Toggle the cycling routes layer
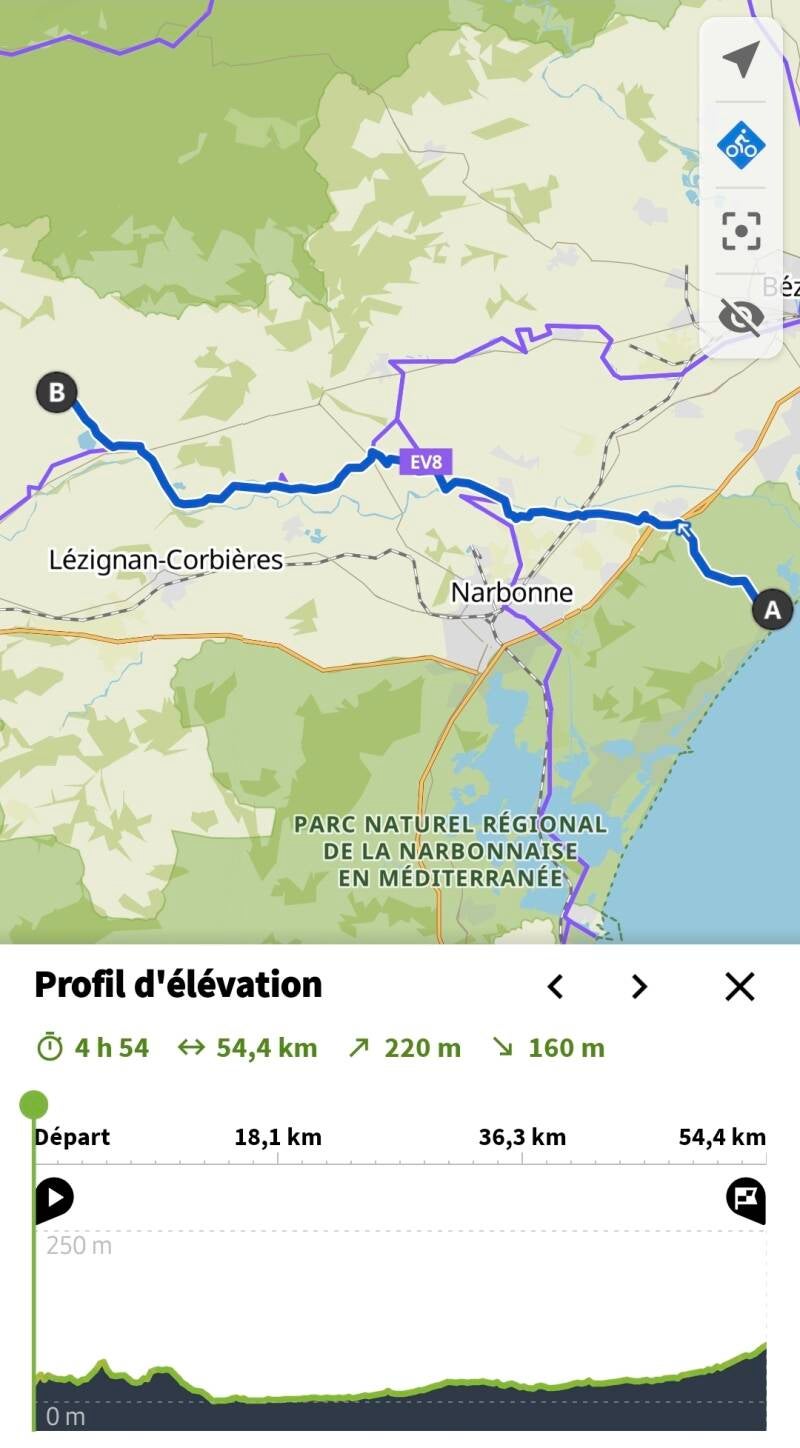The width and height of the screenshot is (800, 1448). pos(741,146)
